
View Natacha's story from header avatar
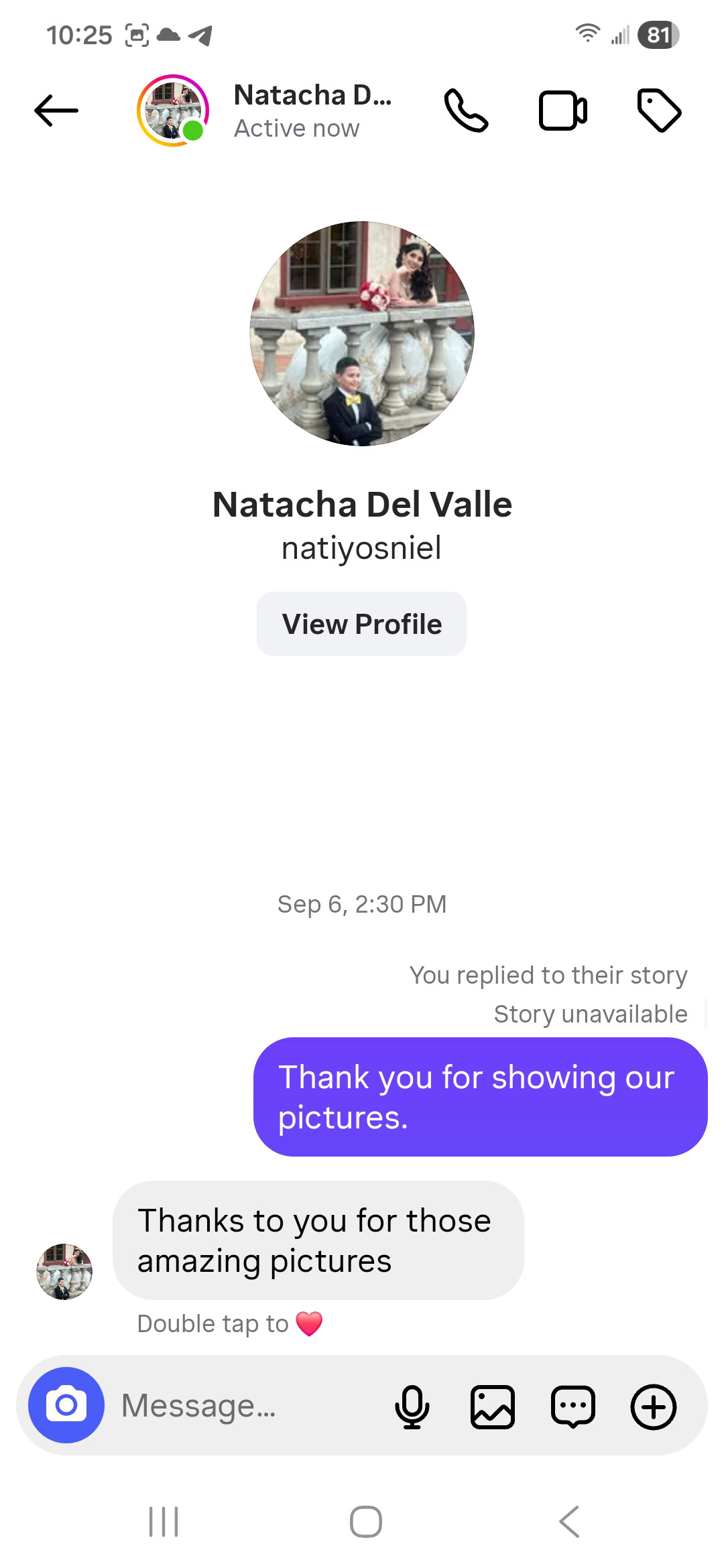[173, 111]
